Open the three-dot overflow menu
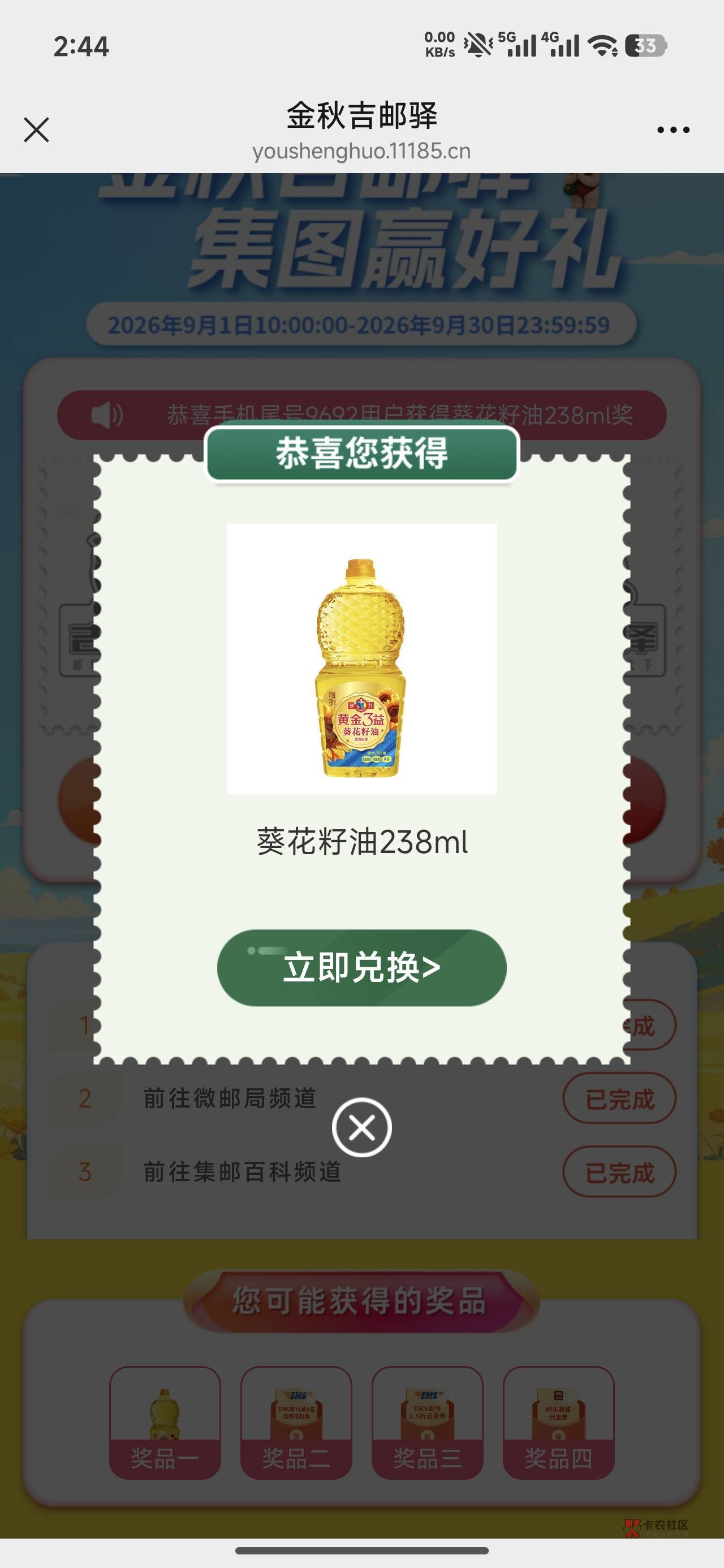Screen dimensions: 724x1568 click(674, 130)
